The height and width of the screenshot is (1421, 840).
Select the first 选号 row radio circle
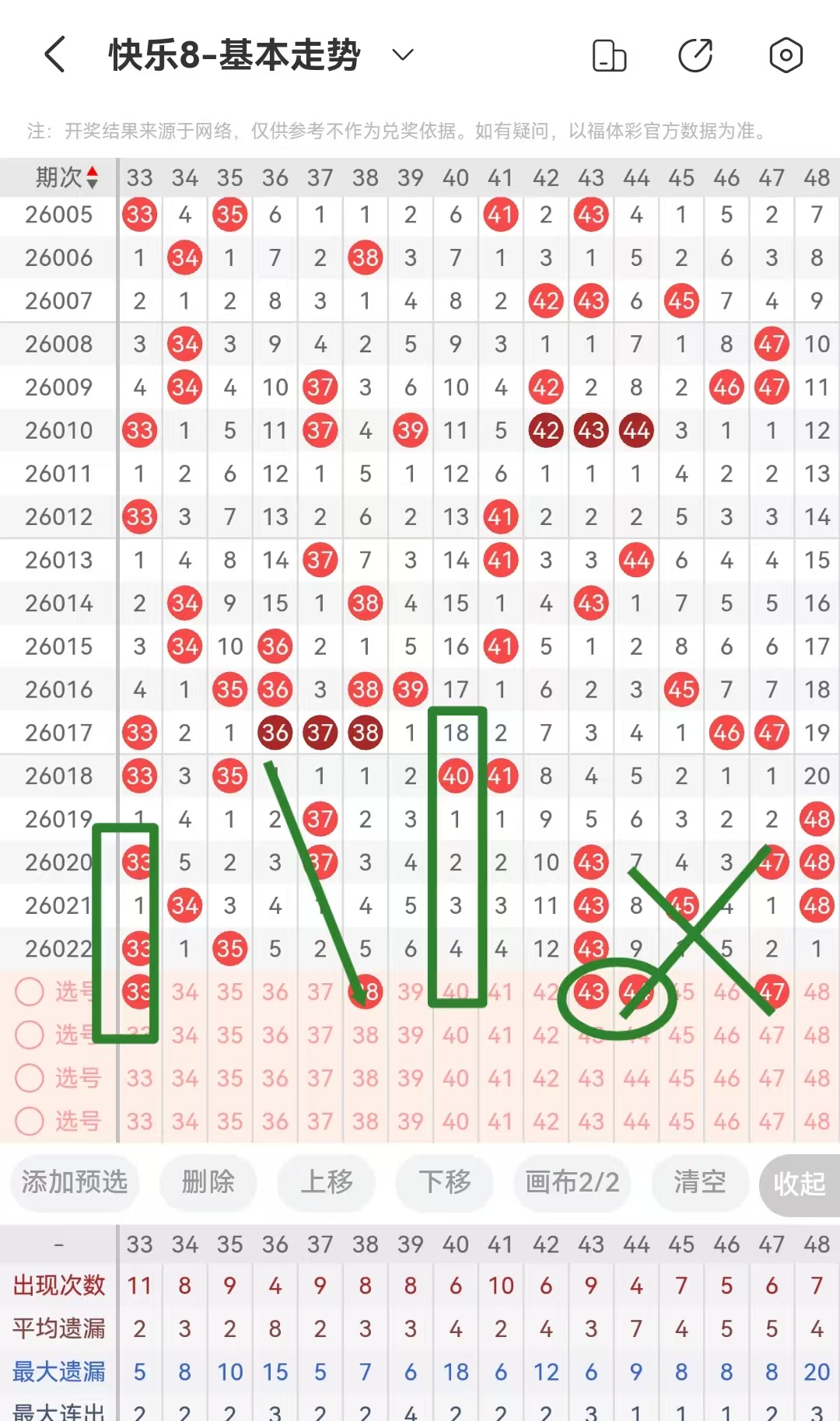click(30, 992)
